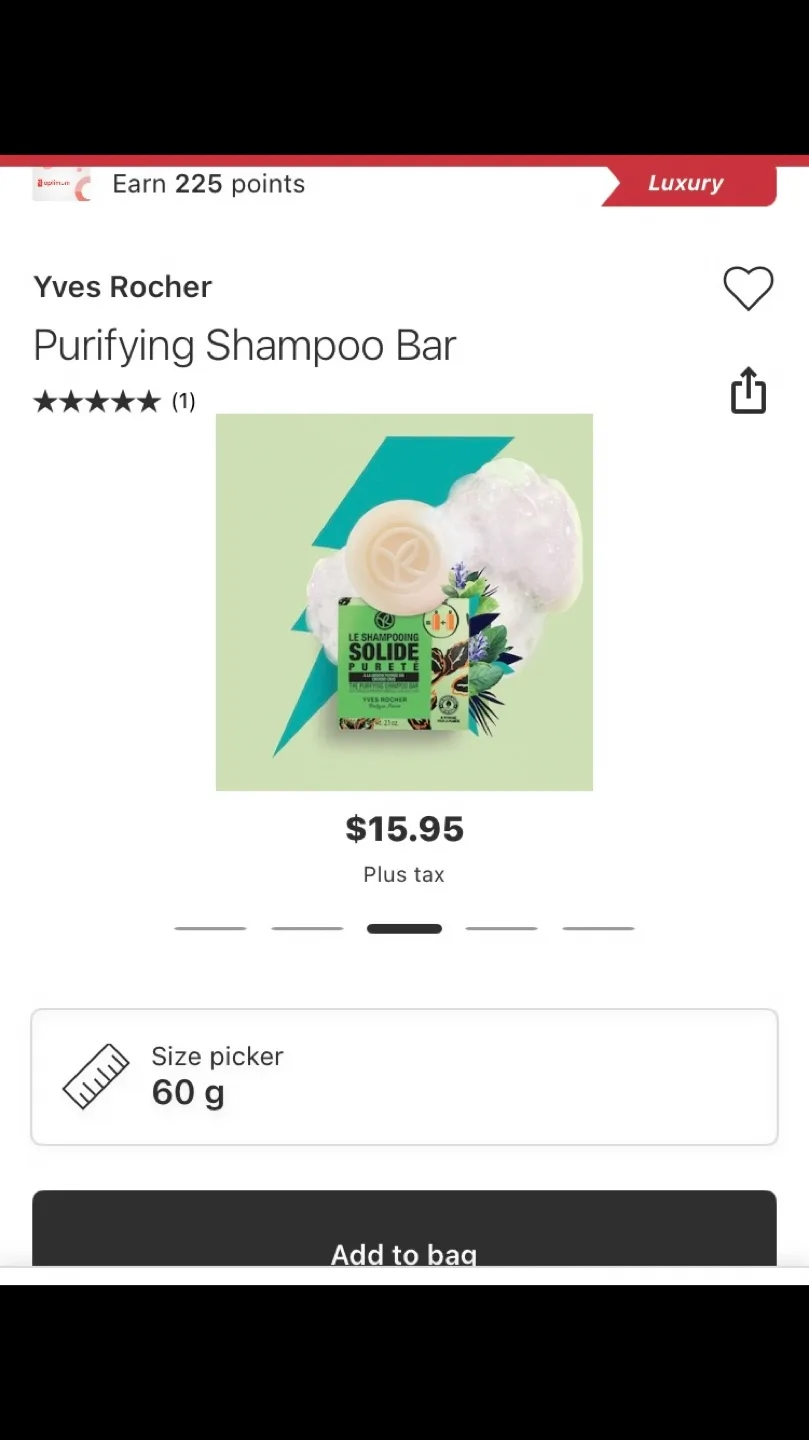Toggle the wishlist heart for Purifying Shampoo Bar
The height and width of the screenshot is (1440, 809).
point(748,289)
